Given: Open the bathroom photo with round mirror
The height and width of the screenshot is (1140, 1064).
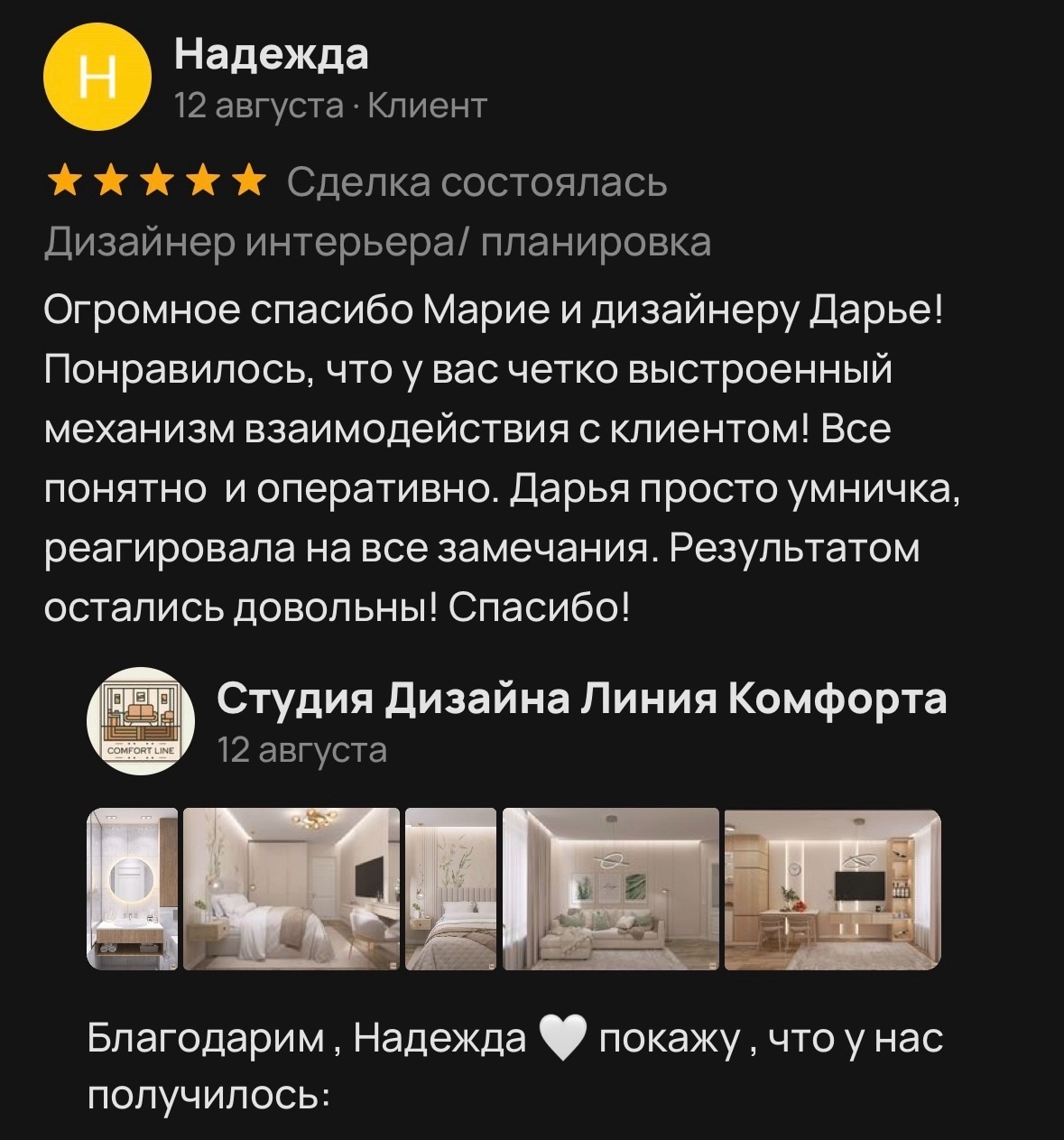Looking at the screenshot, I should point(133,889).
